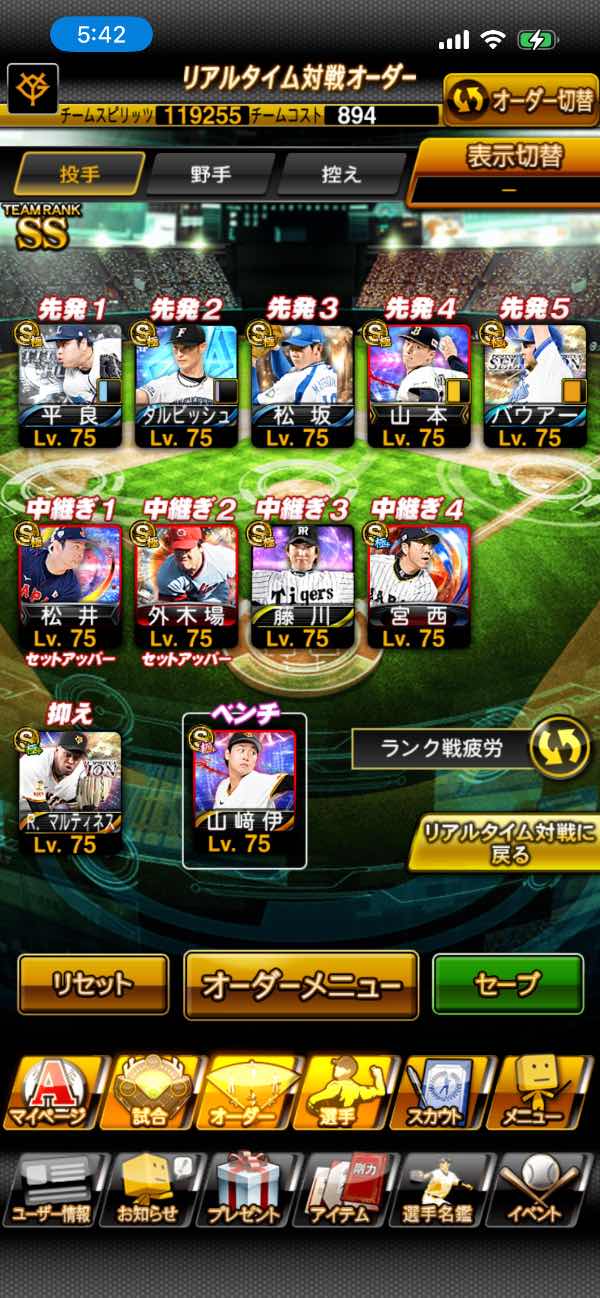Tap the リセット button
The width and height of the screenshot is (600, 1298).
tap(93, 984)
